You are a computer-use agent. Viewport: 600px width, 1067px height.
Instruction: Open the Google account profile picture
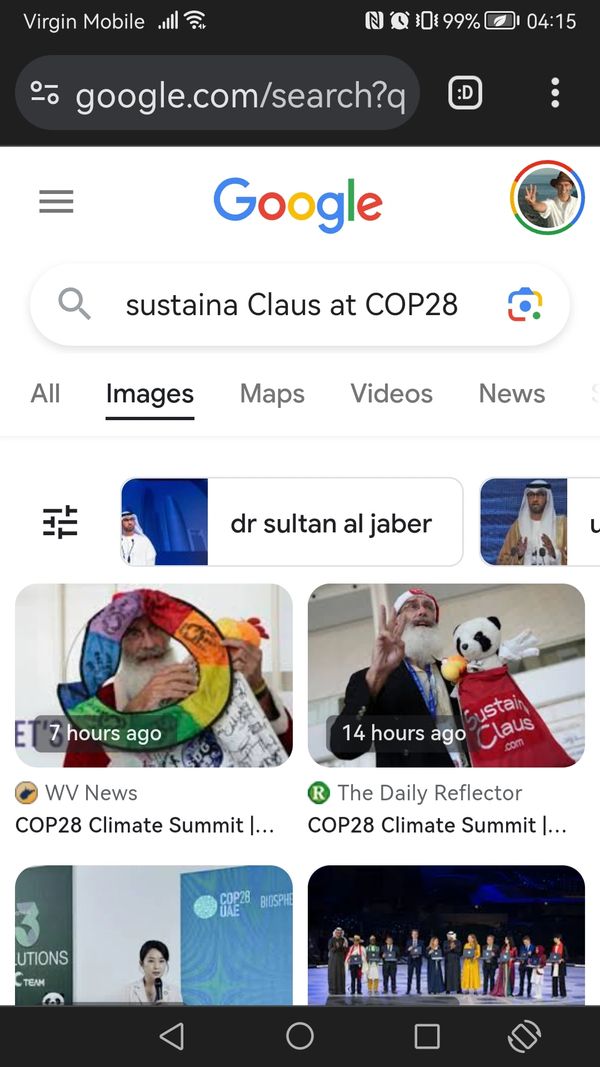click(x=547, y=198)
